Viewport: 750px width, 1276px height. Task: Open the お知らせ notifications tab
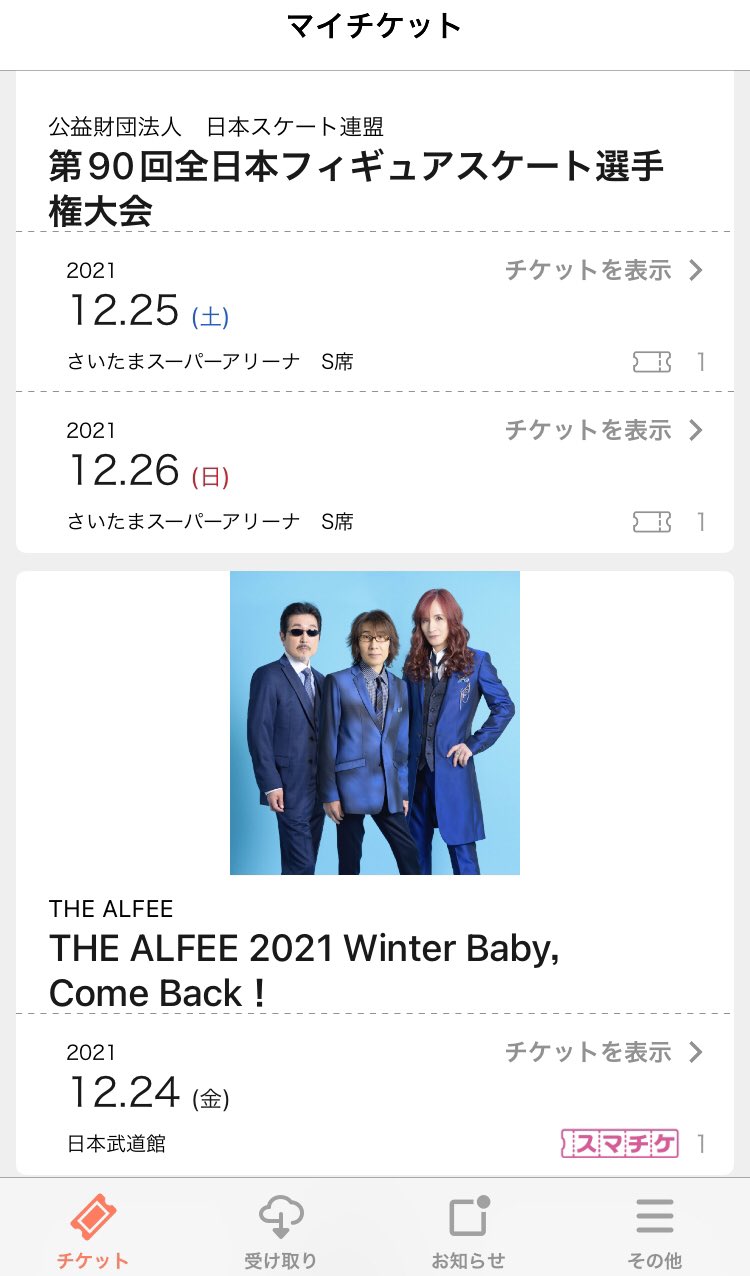[x=468, y=1231]
